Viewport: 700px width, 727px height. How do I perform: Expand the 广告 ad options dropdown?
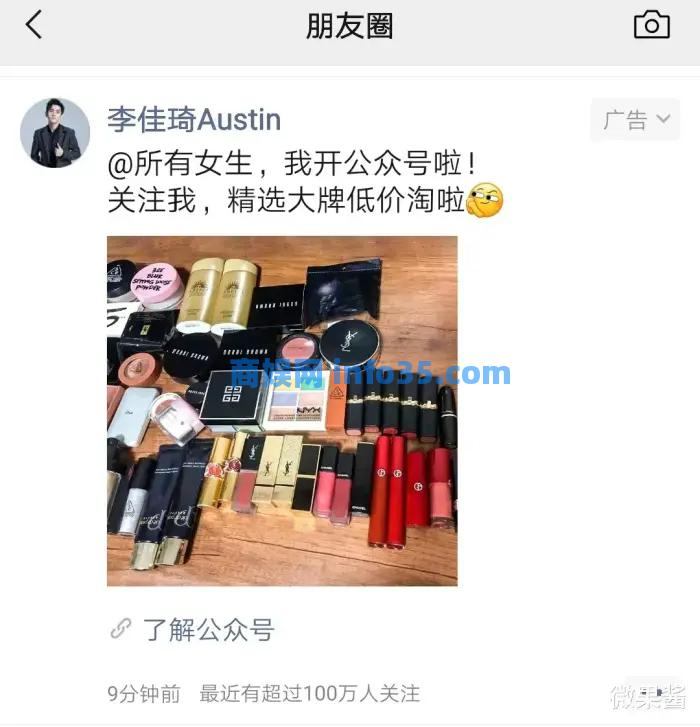[x=636, y=120]
